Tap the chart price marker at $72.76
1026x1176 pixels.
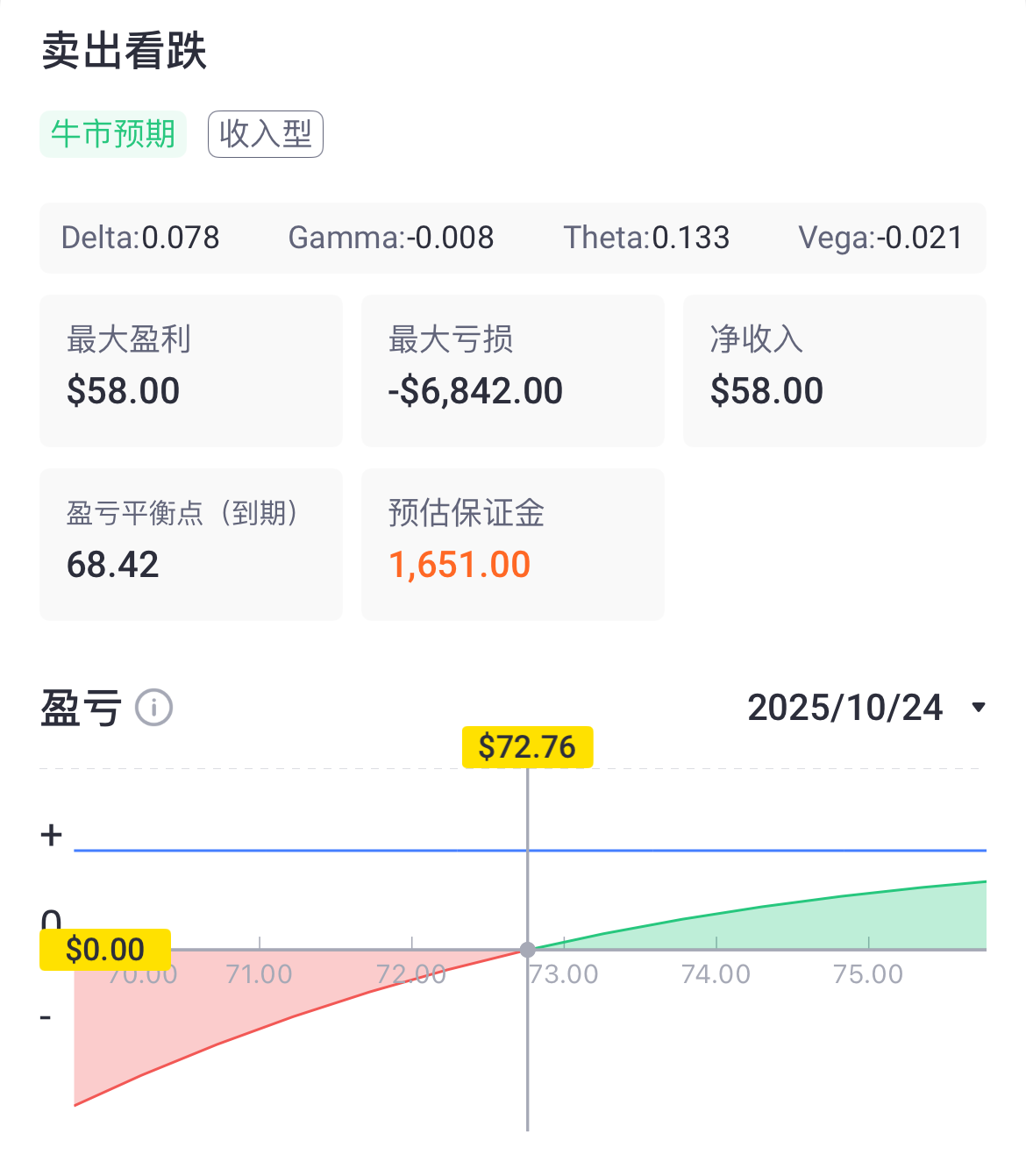tap(527, 747)
